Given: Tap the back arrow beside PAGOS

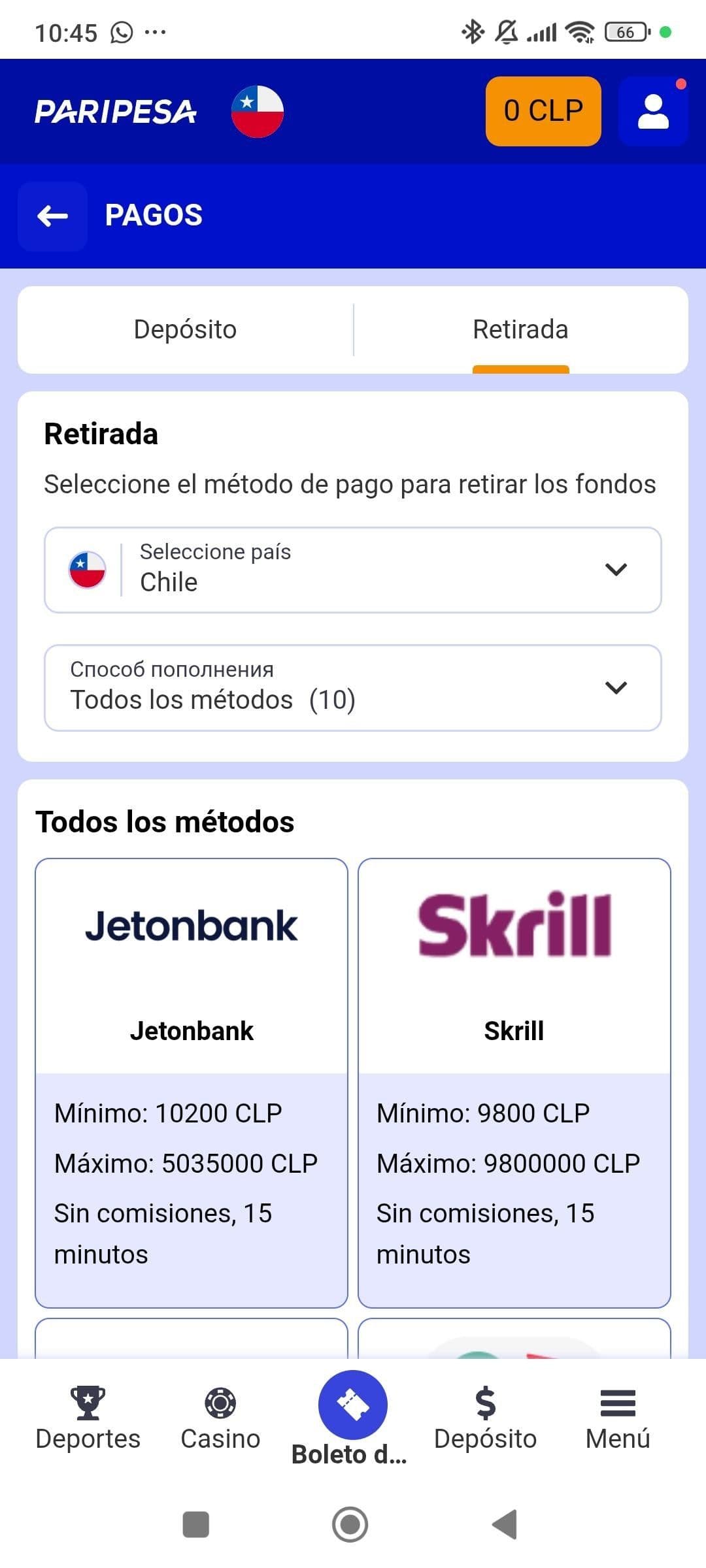Looking at the screenshot, I should (52, 215).
